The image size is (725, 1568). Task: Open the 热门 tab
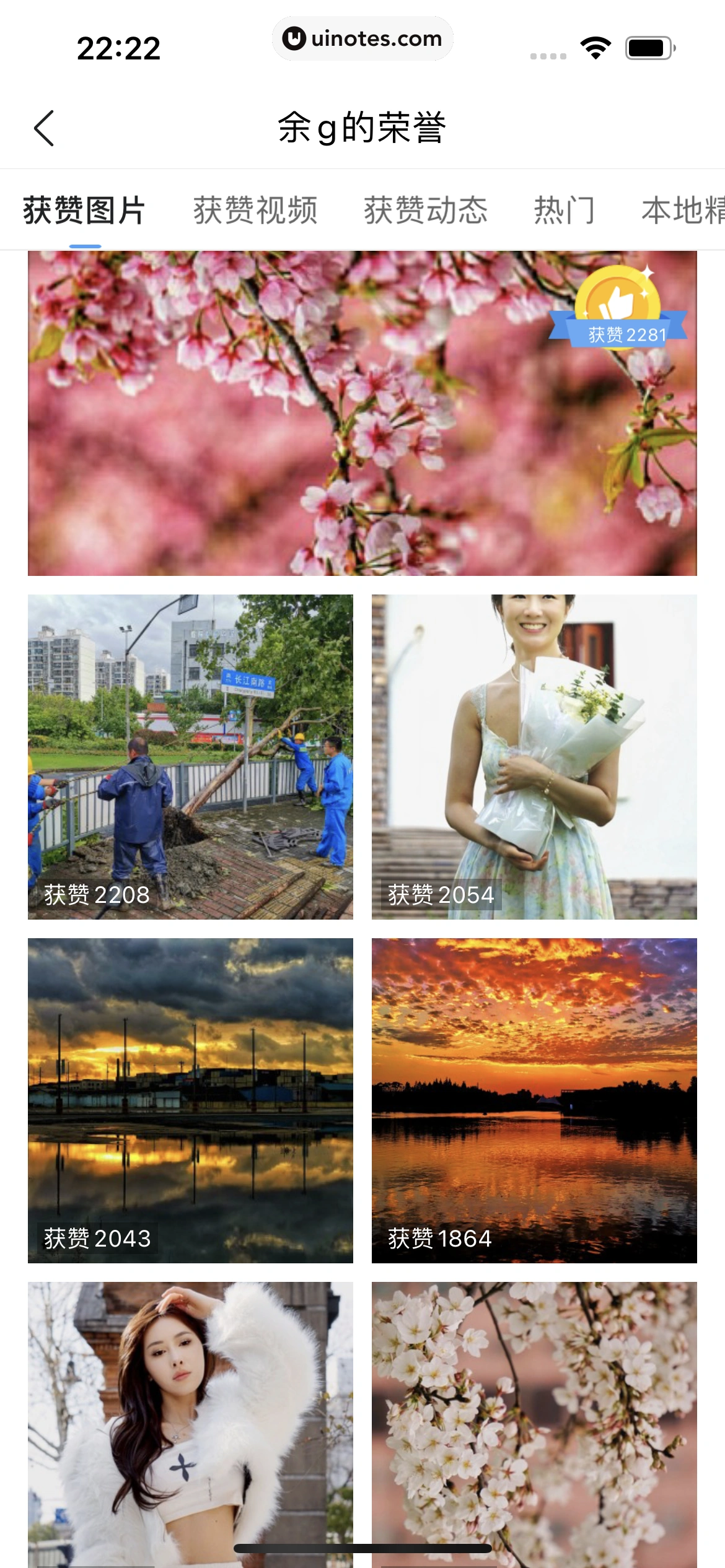pyautogui.click(x=564, y=211)
